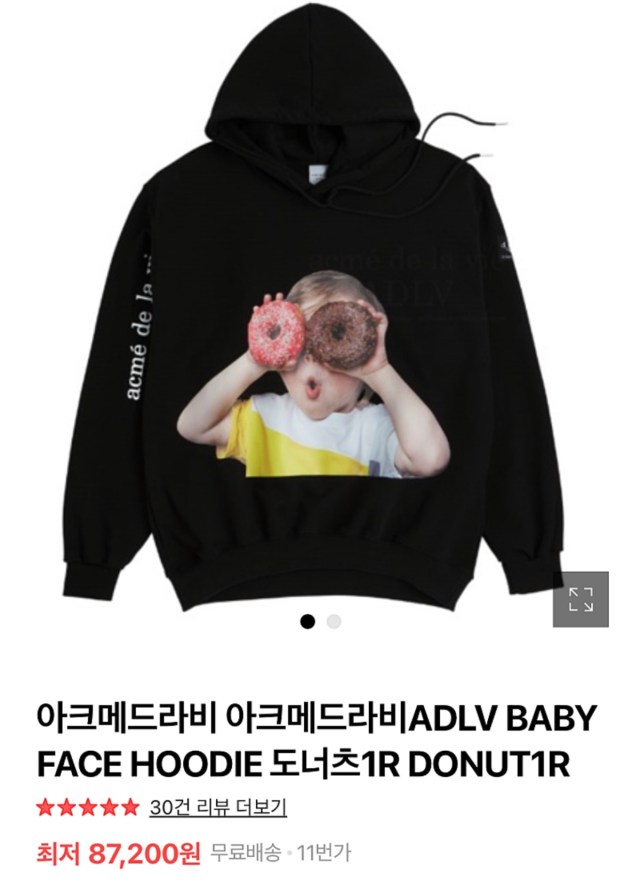This screenshot has height=889, width=640.
Task: Open the 30건 리뷰 더보기 link
Action: [x=218, y=806]
